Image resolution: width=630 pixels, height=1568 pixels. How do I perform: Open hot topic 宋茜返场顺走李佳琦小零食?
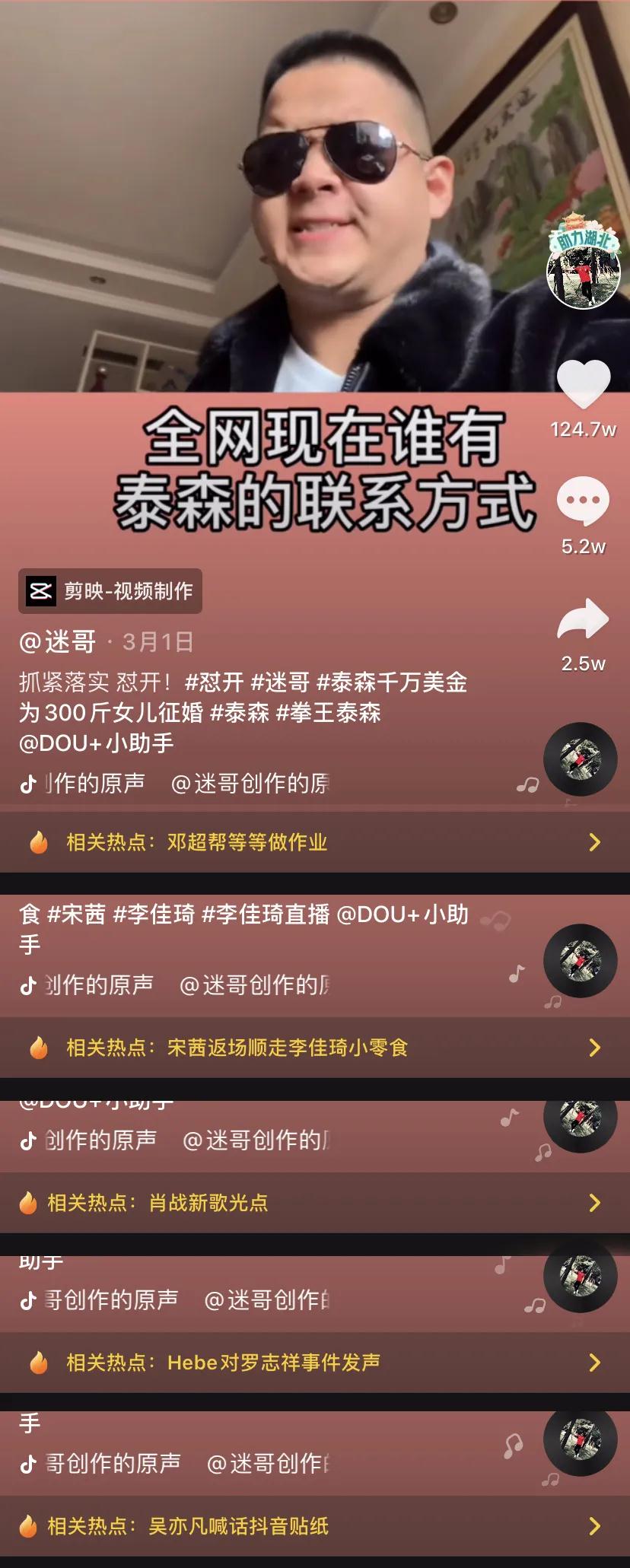314,1048
